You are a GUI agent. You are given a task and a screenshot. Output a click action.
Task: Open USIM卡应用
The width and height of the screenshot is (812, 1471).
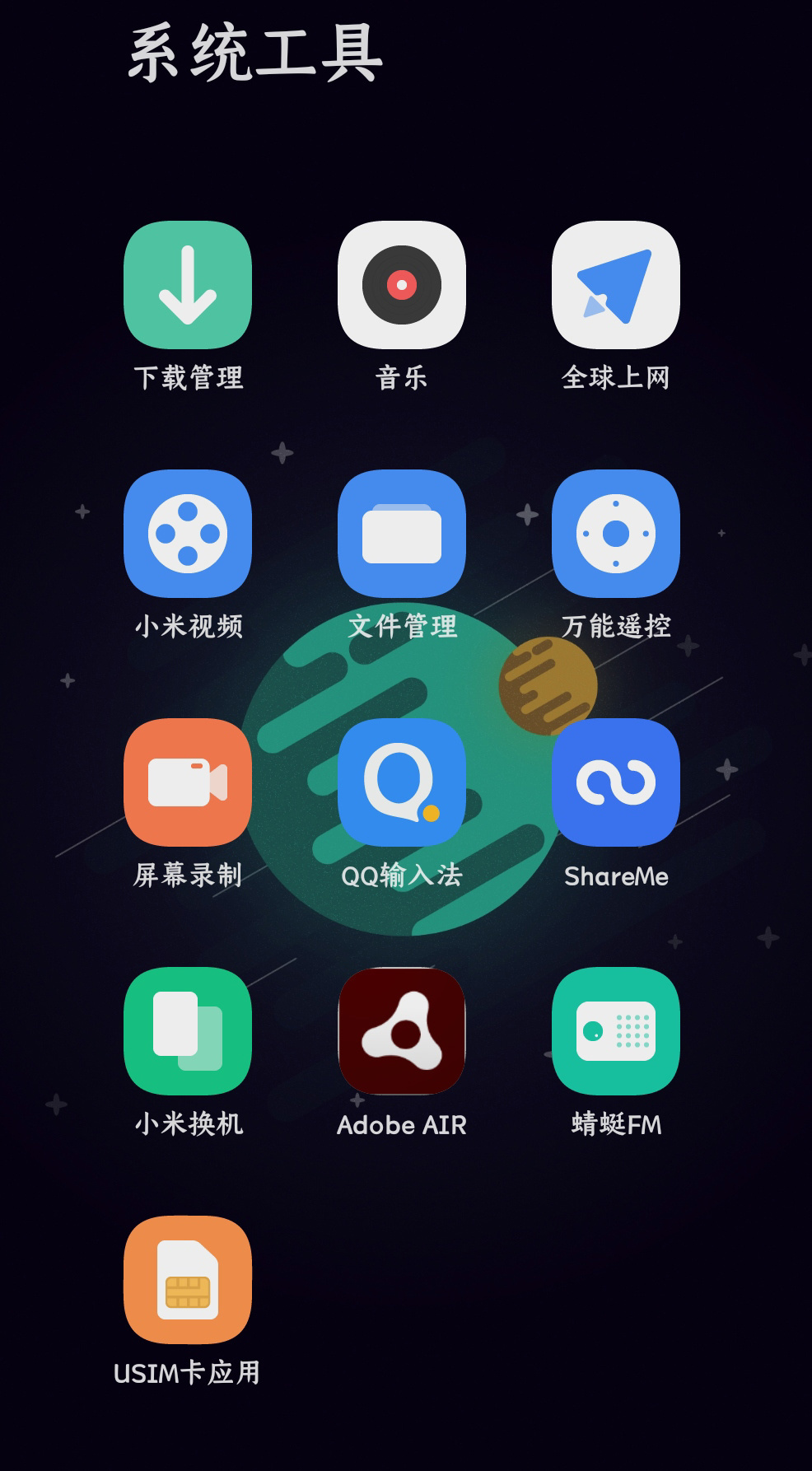(x=188, y=1280)
